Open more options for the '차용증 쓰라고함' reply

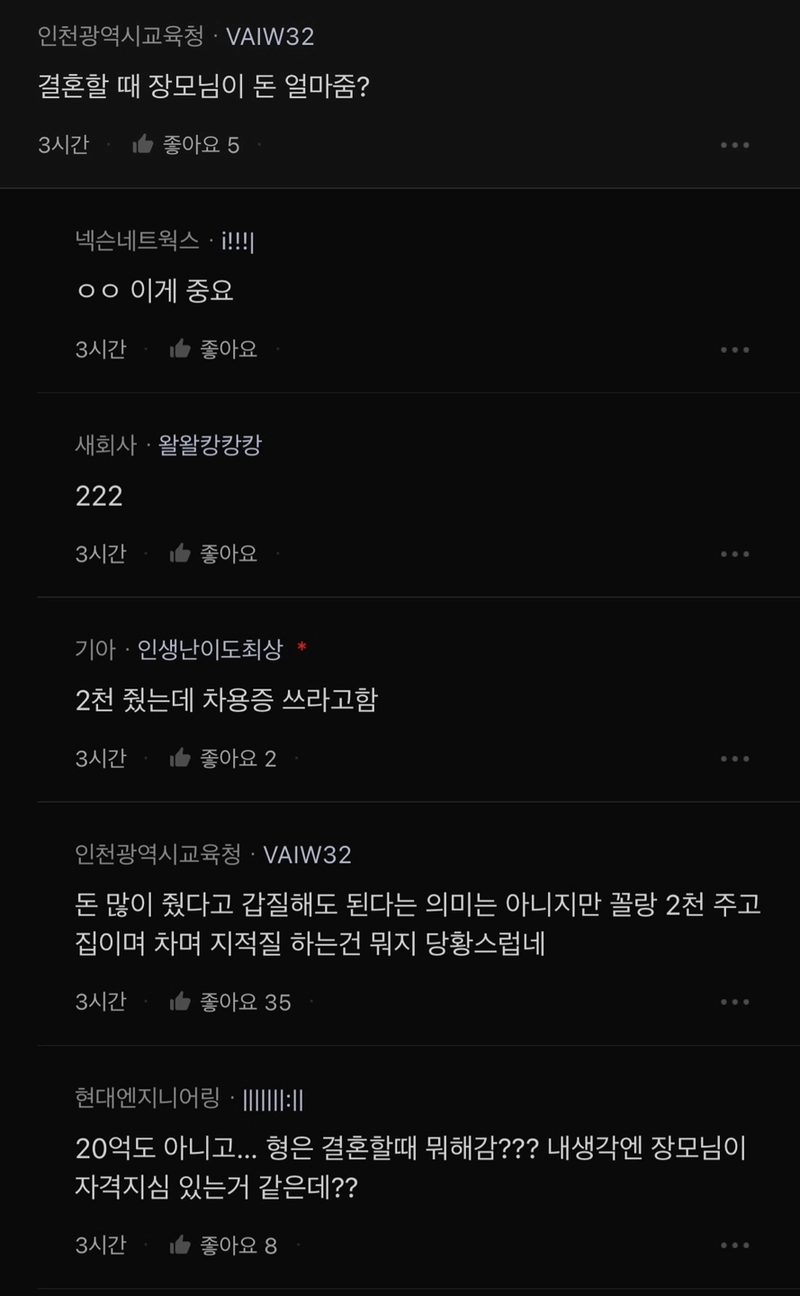coord(735,758)
